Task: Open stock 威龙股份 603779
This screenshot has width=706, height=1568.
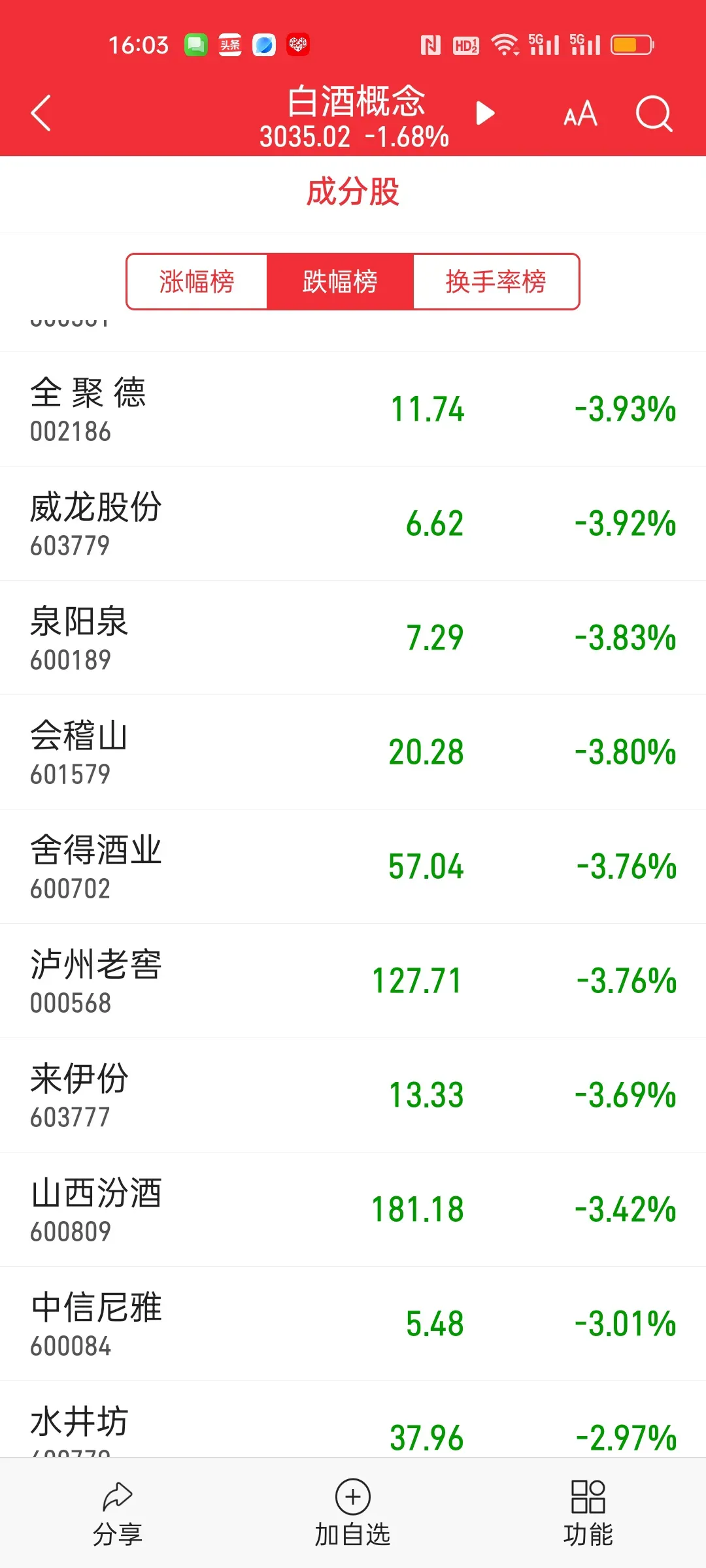Action: click(x=353, y=524)
